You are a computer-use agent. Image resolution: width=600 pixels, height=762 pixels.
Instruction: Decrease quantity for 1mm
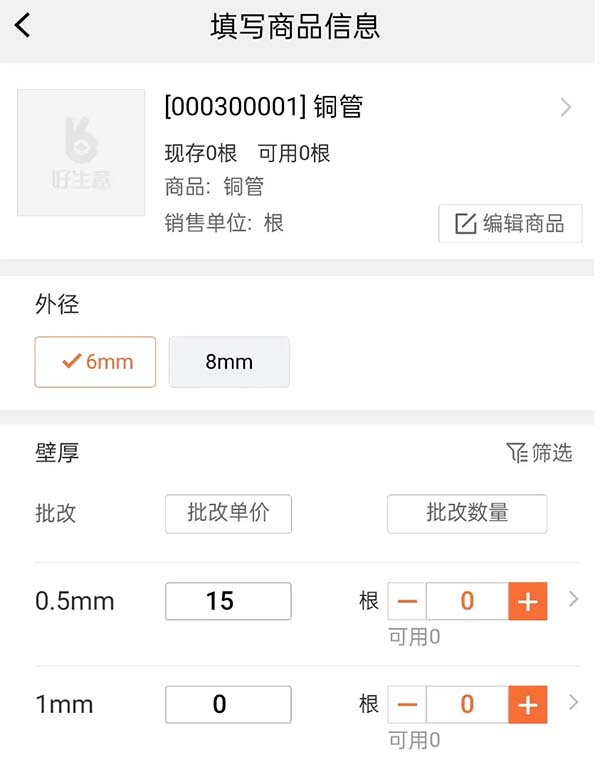407,704
